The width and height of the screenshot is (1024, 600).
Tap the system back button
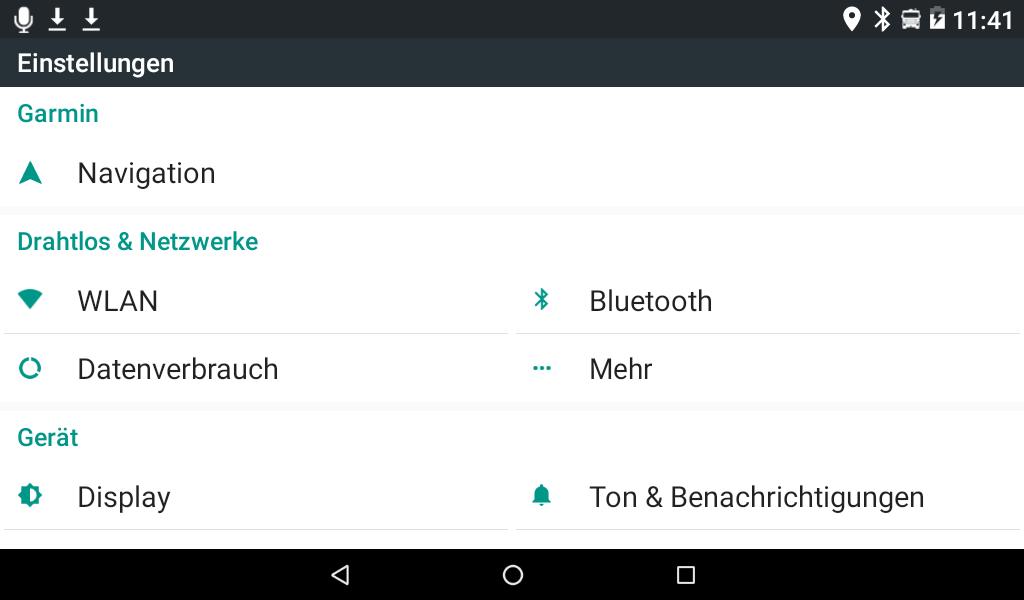(340, 575)
